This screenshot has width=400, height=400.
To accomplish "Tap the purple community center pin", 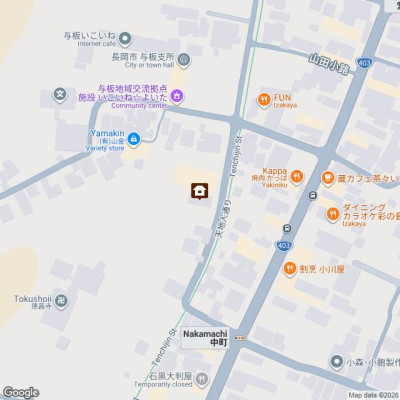I will [176, 97].
